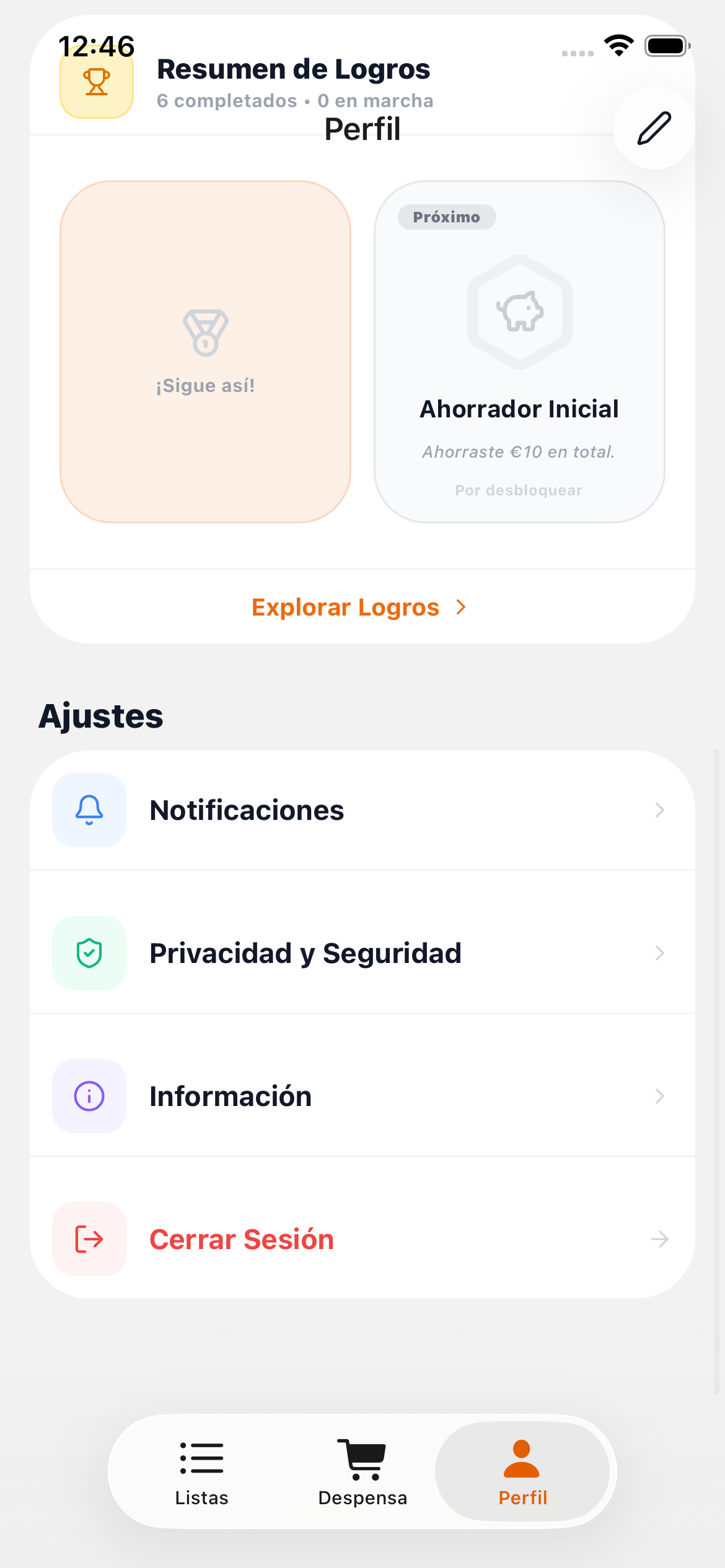
Task: Open the Información row
Action: pyautogui.click(x=362, y=1096)
